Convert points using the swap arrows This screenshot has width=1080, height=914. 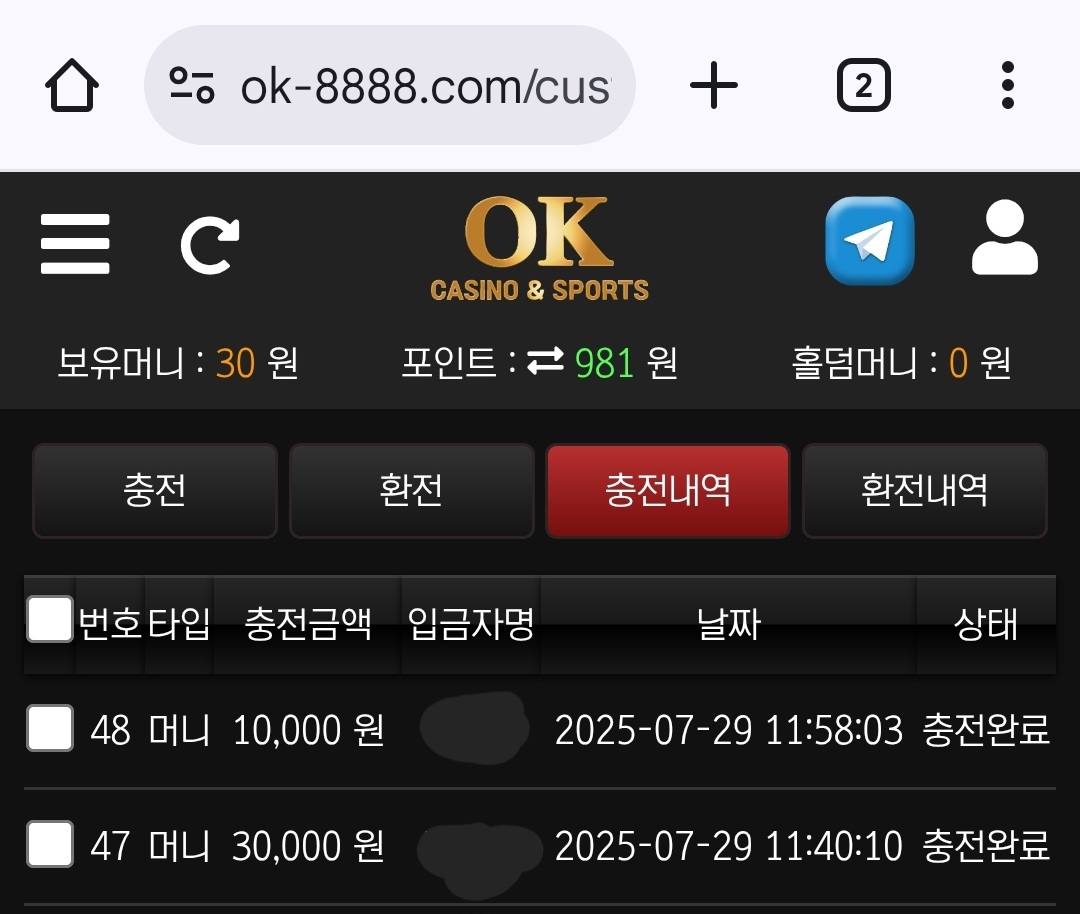(546, 362)
